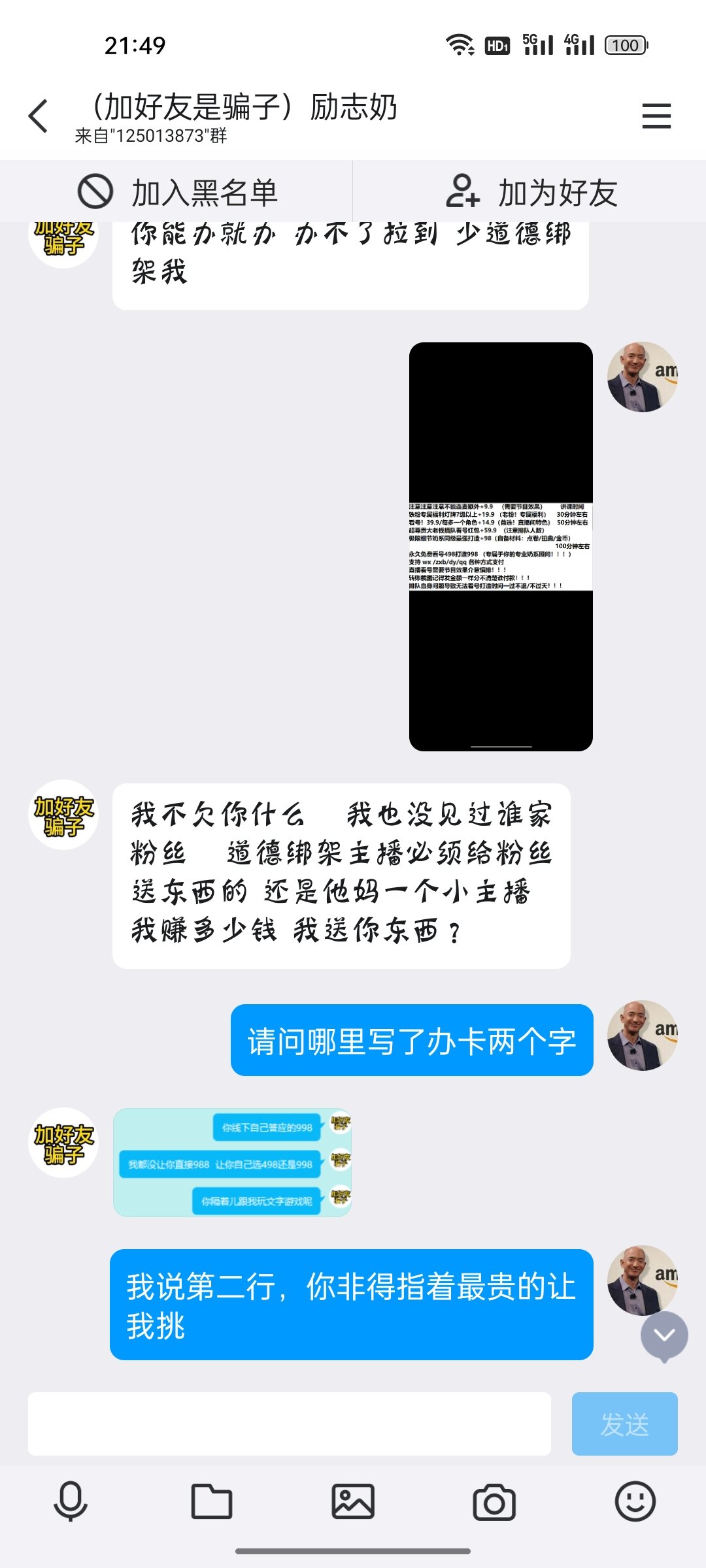Focus the message input field
The image size is (706, 1568).
[x=289, y=1424]
